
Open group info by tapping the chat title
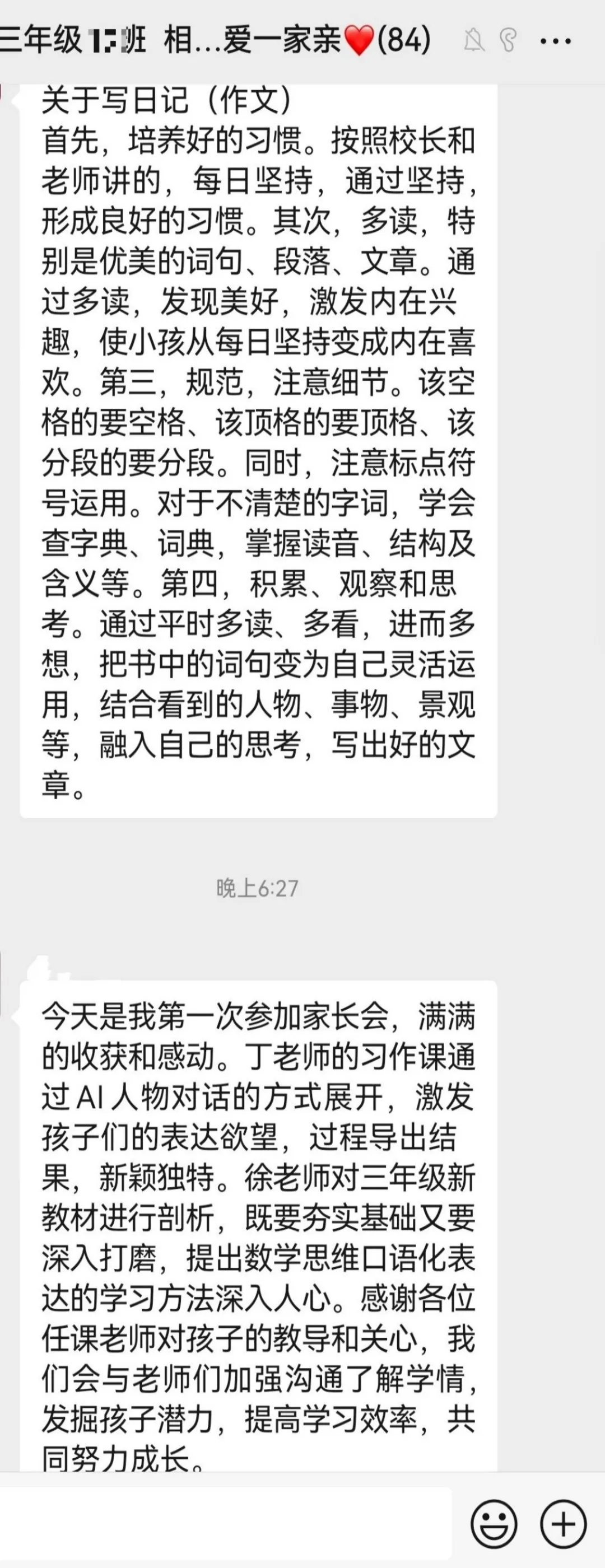pos(183,39)
